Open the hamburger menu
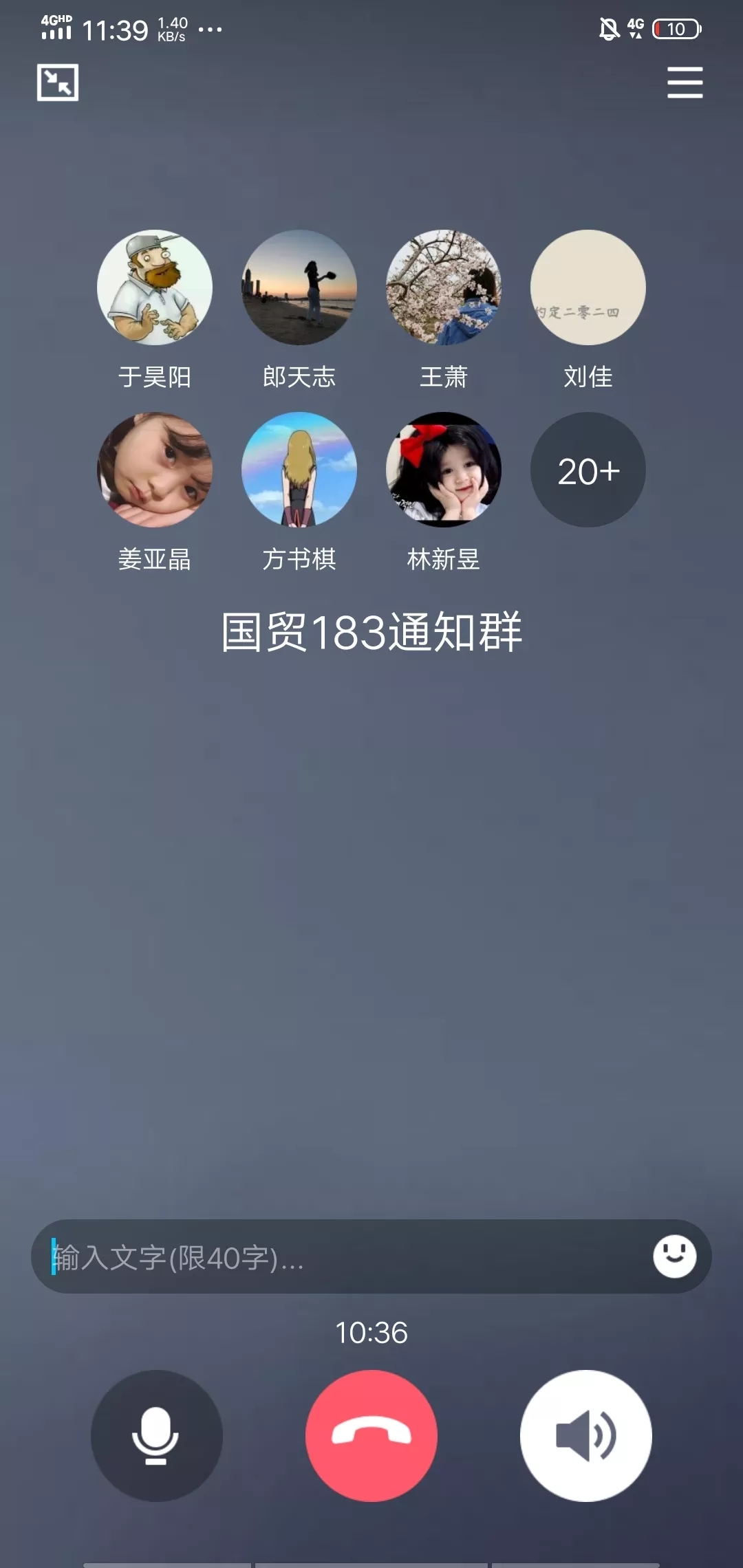This screenshot has width=743, height=1568. [685, 83]
